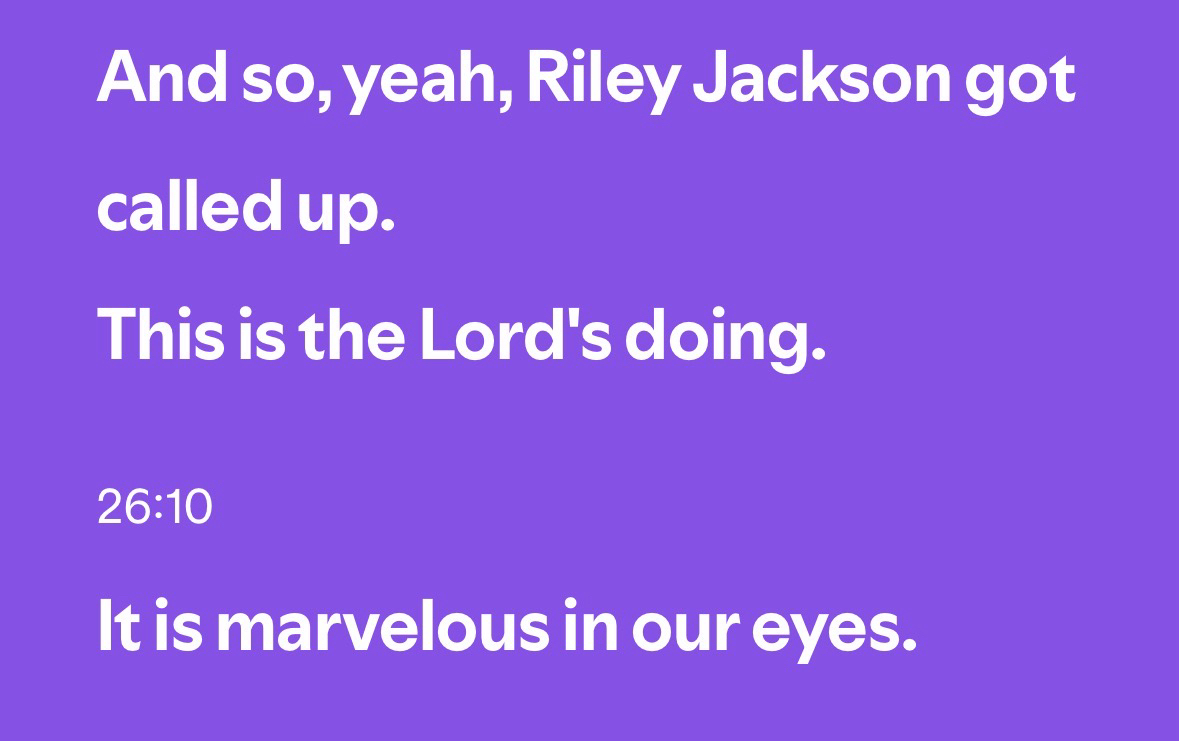Seek to "This is the Lord's doing." line

[461, 334]
